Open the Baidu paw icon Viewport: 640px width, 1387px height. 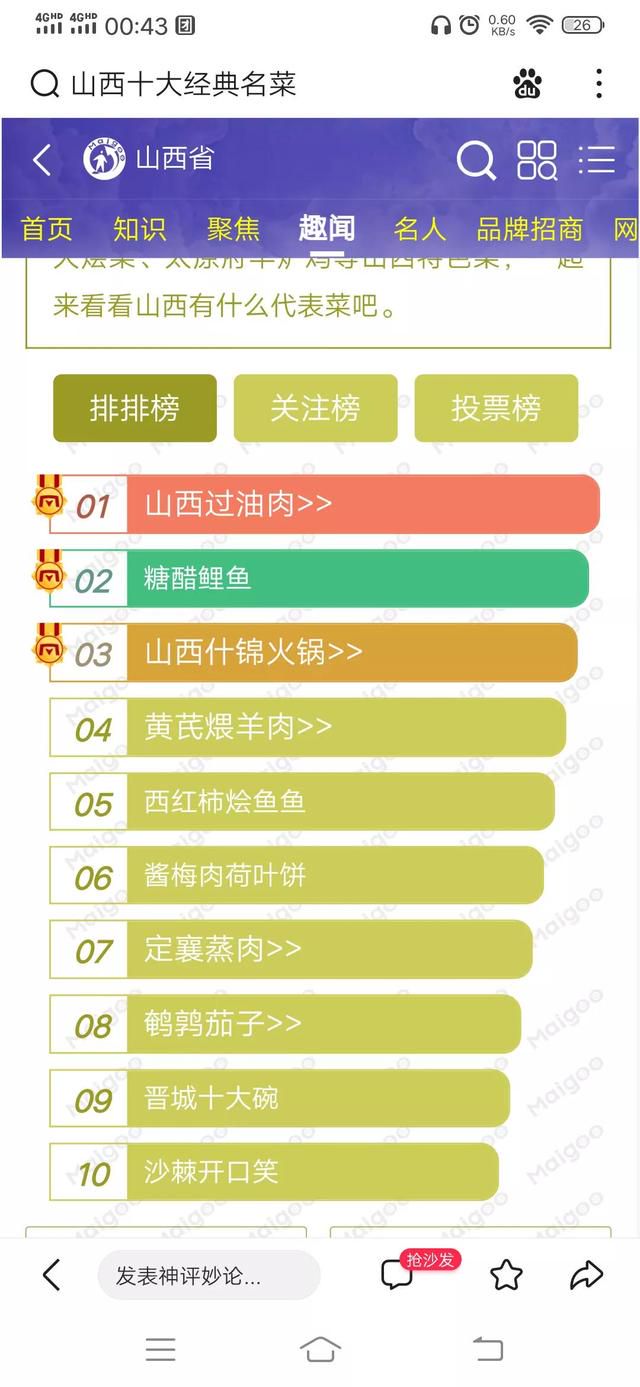tap(527, 84)
